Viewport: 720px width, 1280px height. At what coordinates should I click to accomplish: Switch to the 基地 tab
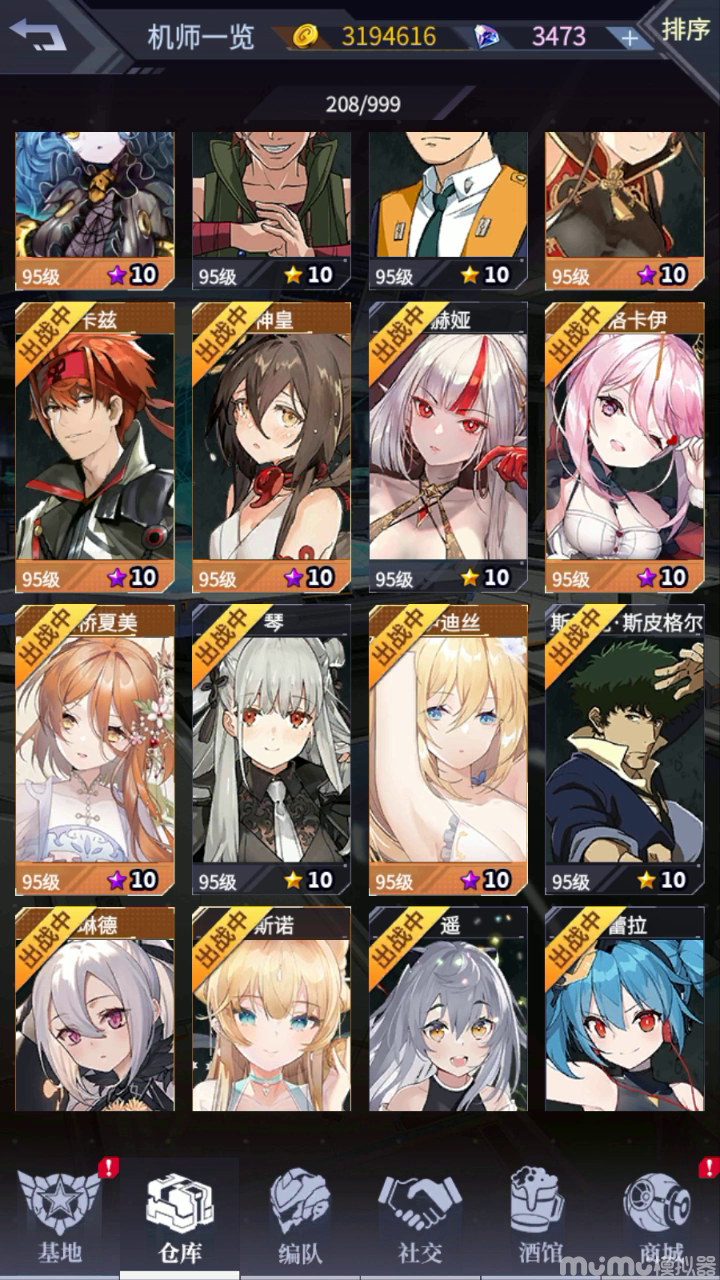(58, 1216)
